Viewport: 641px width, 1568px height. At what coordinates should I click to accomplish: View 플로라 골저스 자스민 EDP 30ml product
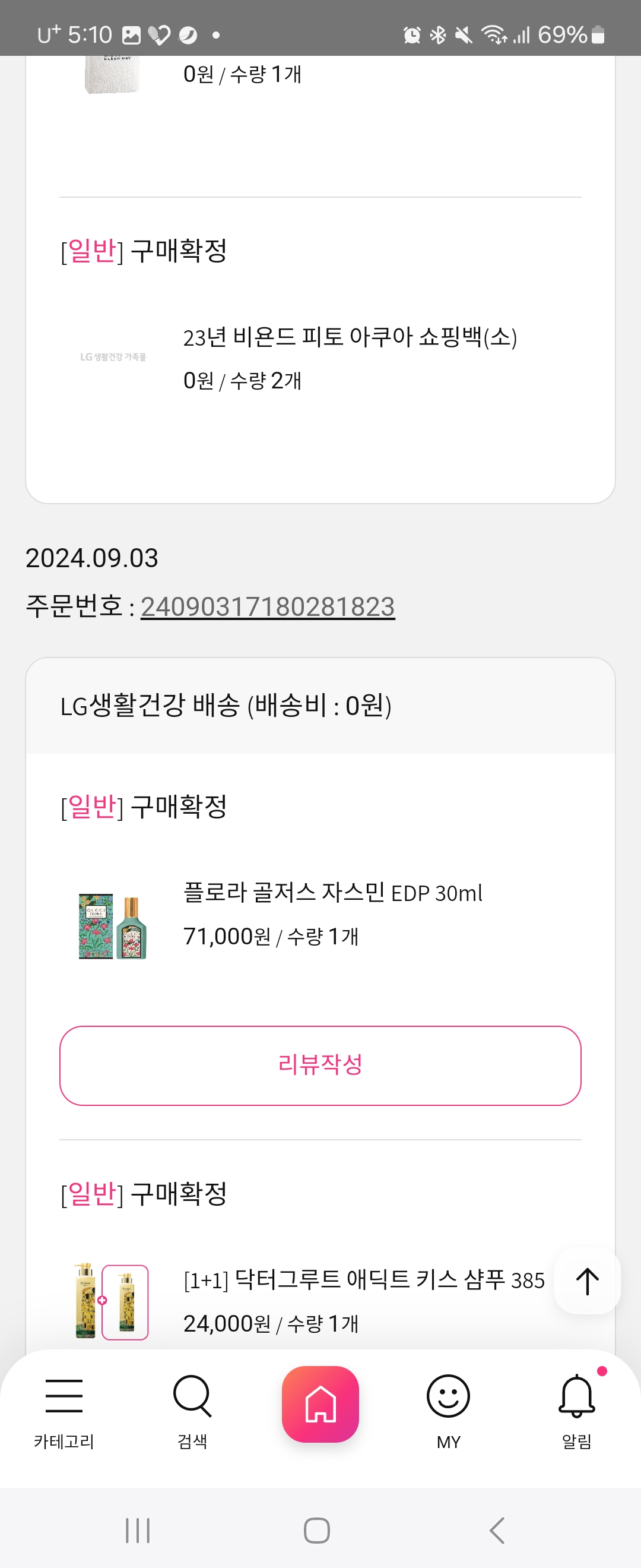[x=332, y=893]
